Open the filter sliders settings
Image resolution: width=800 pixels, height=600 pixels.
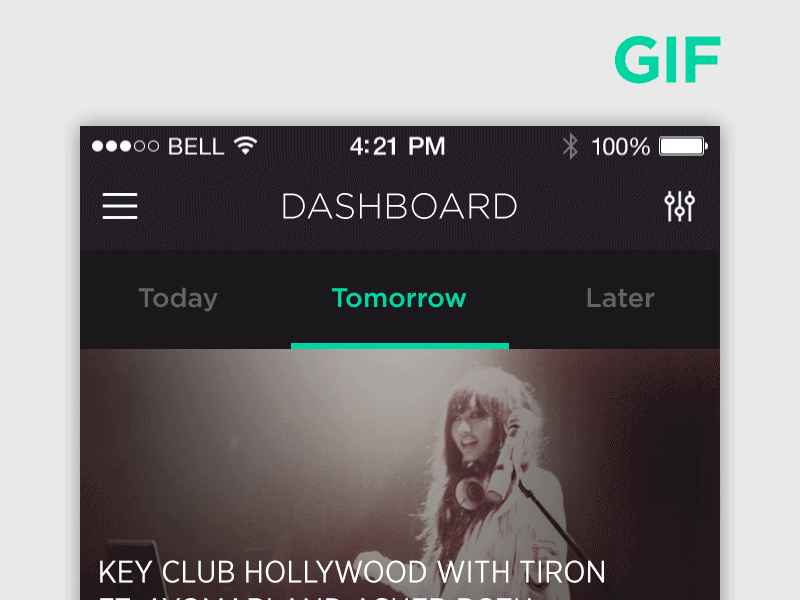pyautogui.click(x=679, y=207)
